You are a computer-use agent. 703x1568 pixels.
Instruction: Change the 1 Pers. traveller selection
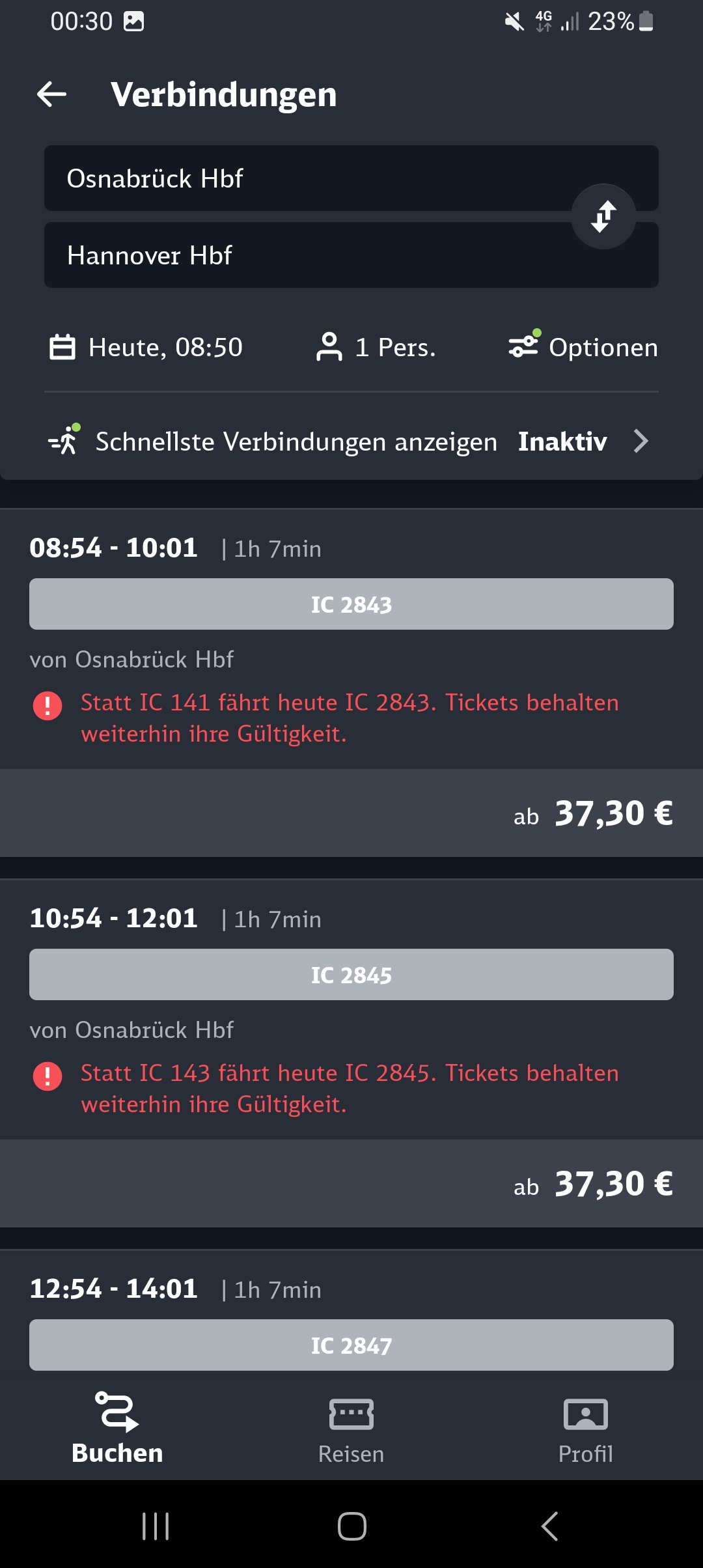[x=375, y=347]
